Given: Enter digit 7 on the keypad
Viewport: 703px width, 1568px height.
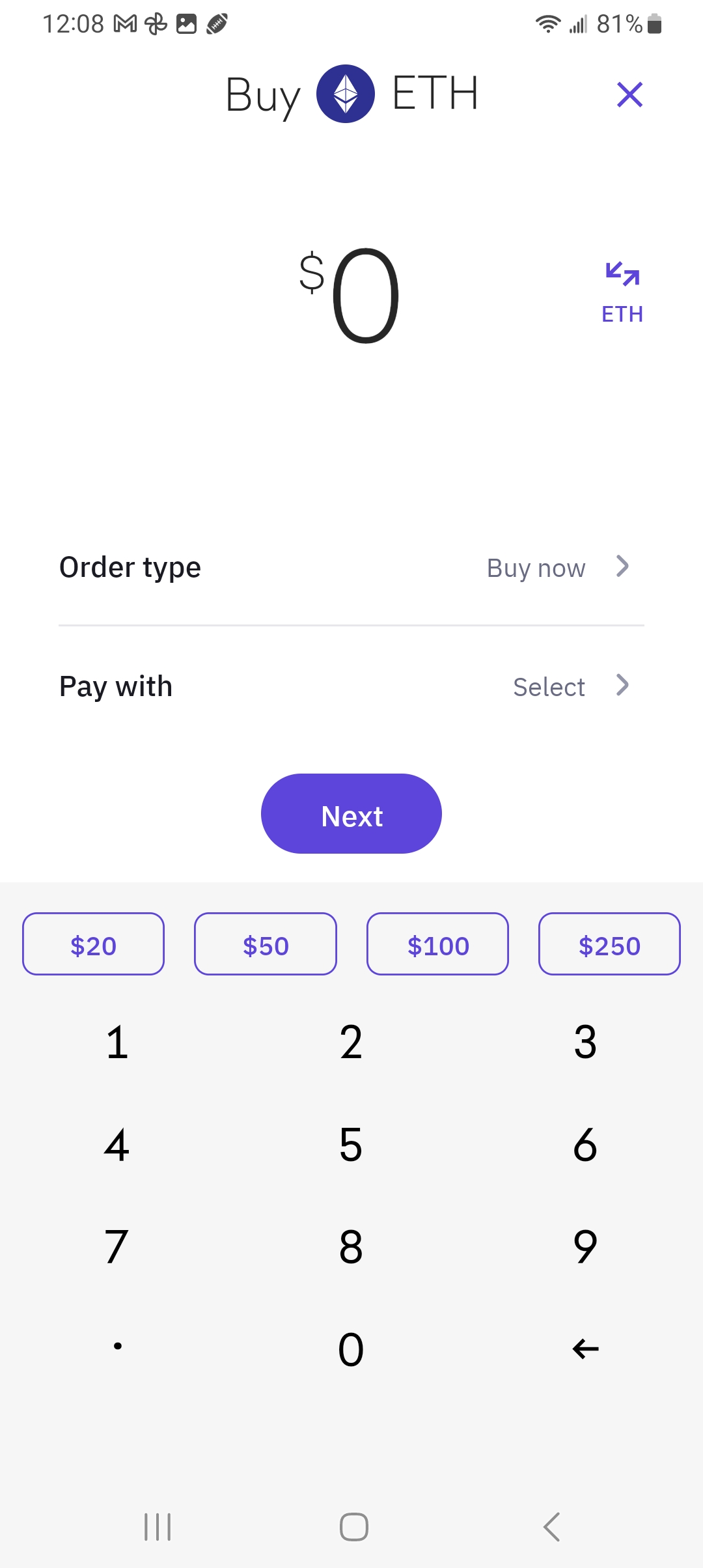Looking at the screenshot, I should 117,1247.
